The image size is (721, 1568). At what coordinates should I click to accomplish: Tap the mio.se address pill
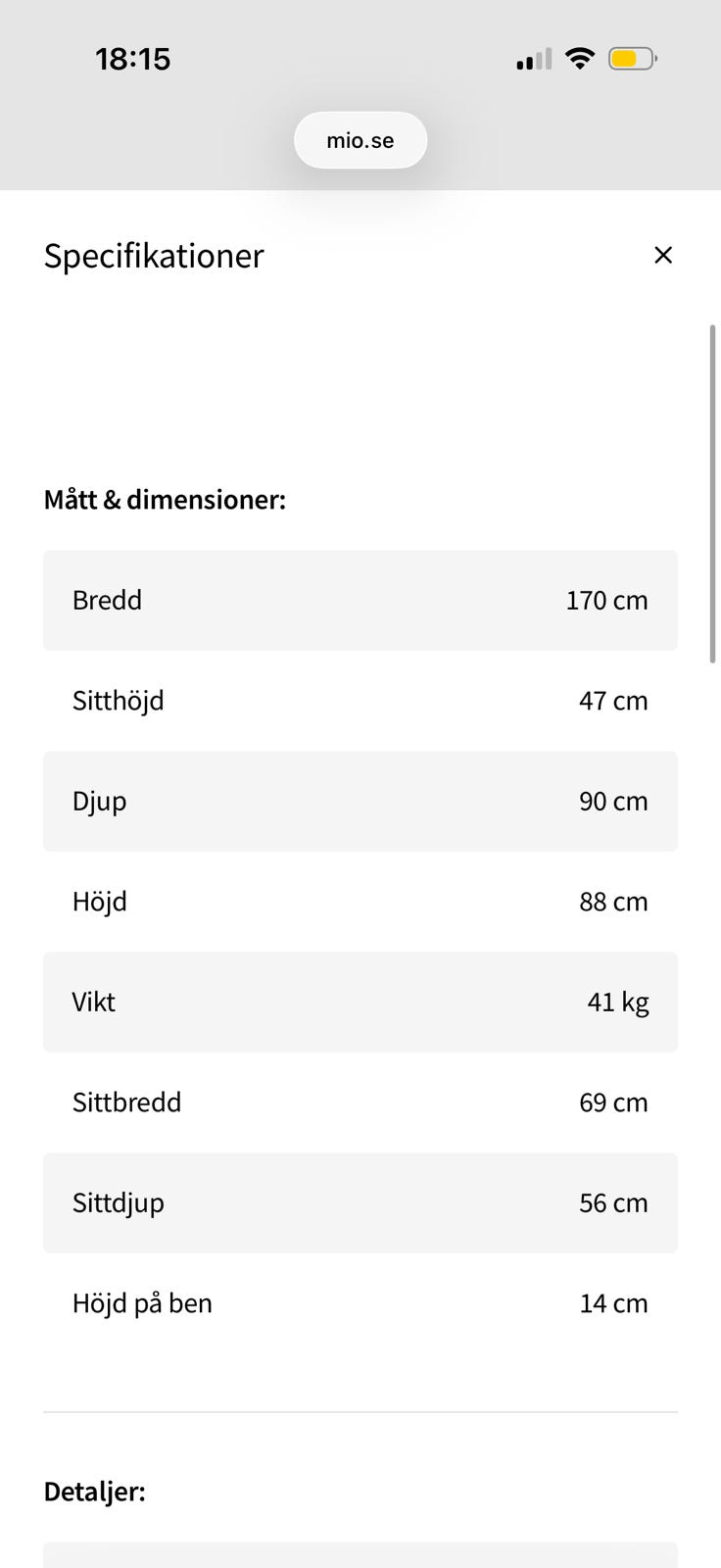click(x=360, y=140)
